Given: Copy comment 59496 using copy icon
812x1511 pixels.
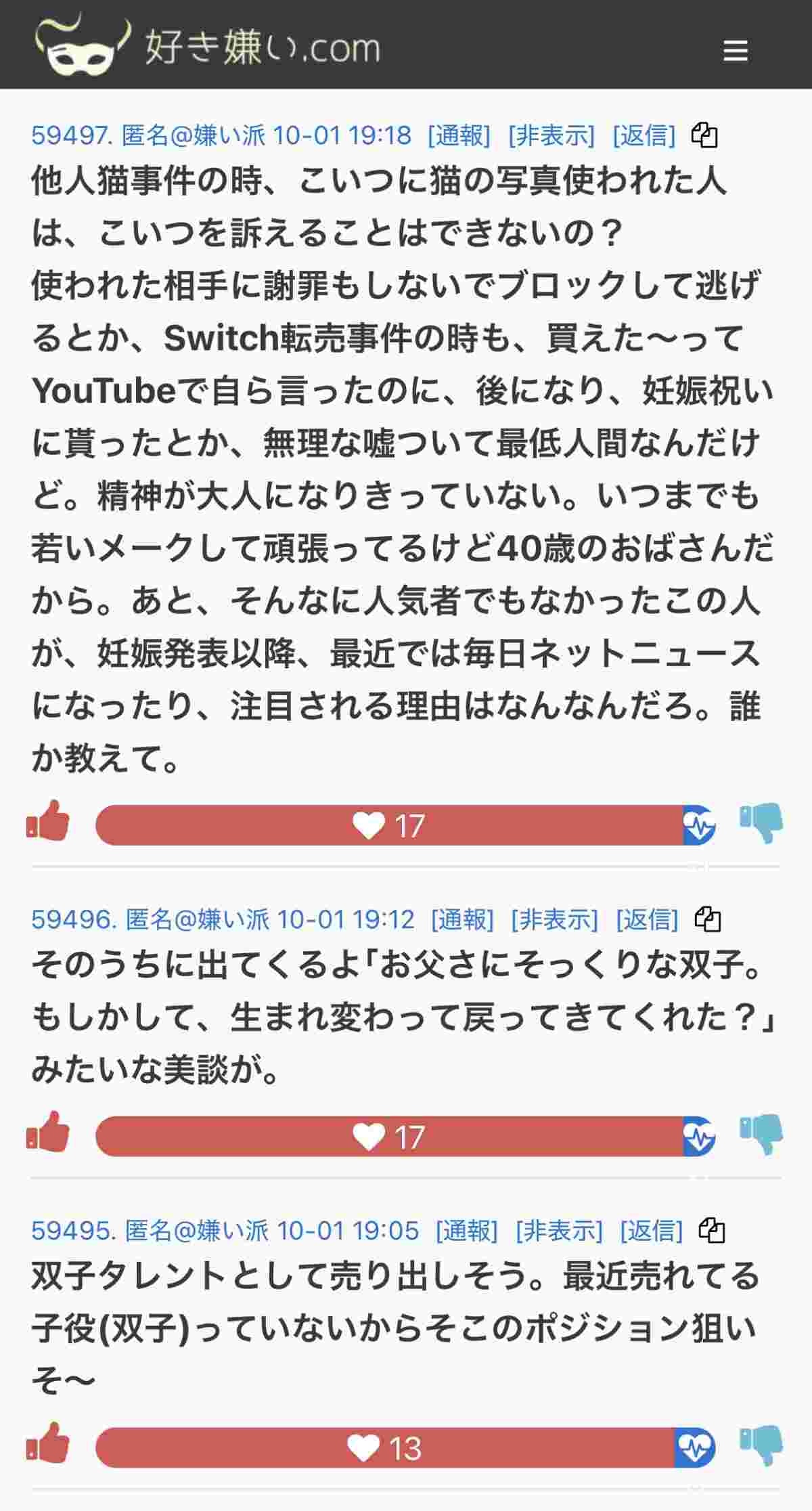Looking at the screenshot, I should click(x=708, y=919).
